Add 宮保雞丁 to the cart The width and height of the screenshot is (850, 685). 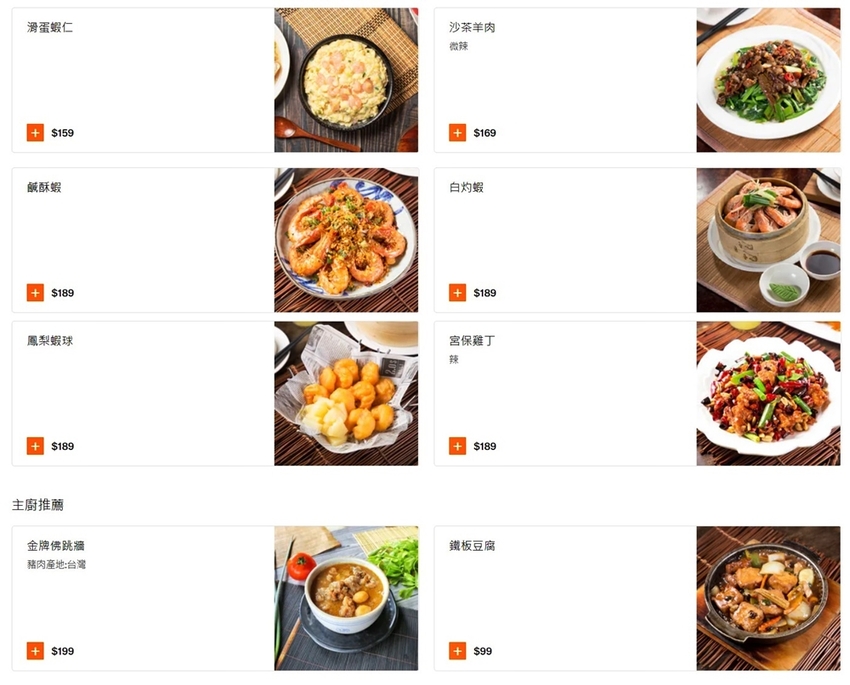click(457, 446)
